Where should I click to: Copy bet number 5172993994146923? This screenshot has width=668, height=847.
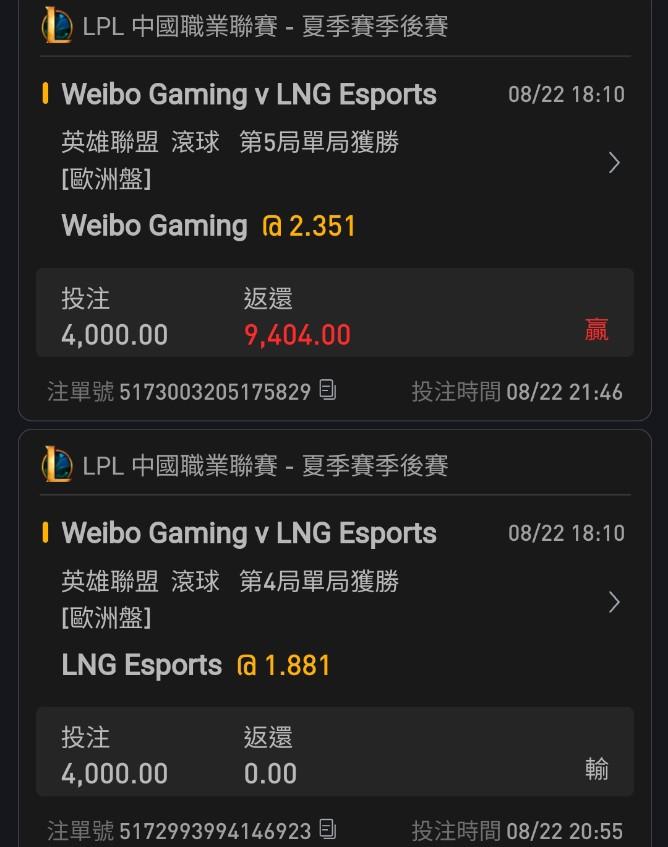tap(328, 830)
